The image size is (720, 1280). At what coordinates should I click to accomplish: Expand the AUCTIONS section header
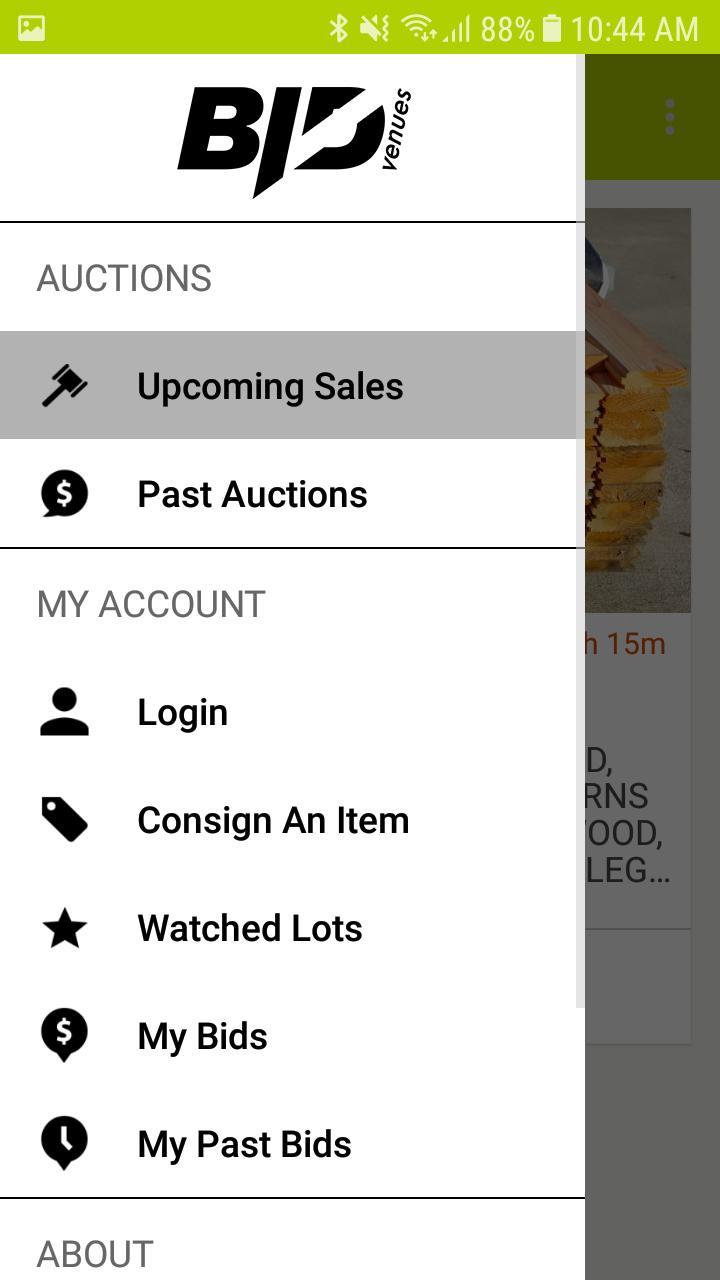point(123,277)
